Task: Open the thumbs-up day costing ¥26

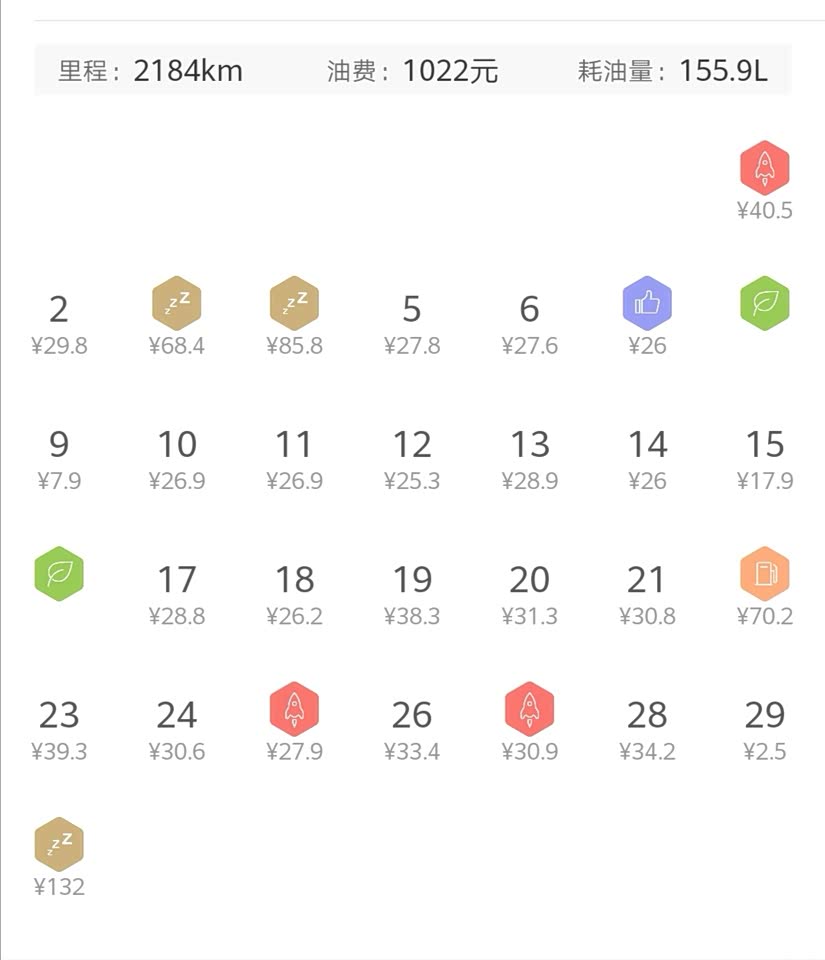Action: click(647, 303)
